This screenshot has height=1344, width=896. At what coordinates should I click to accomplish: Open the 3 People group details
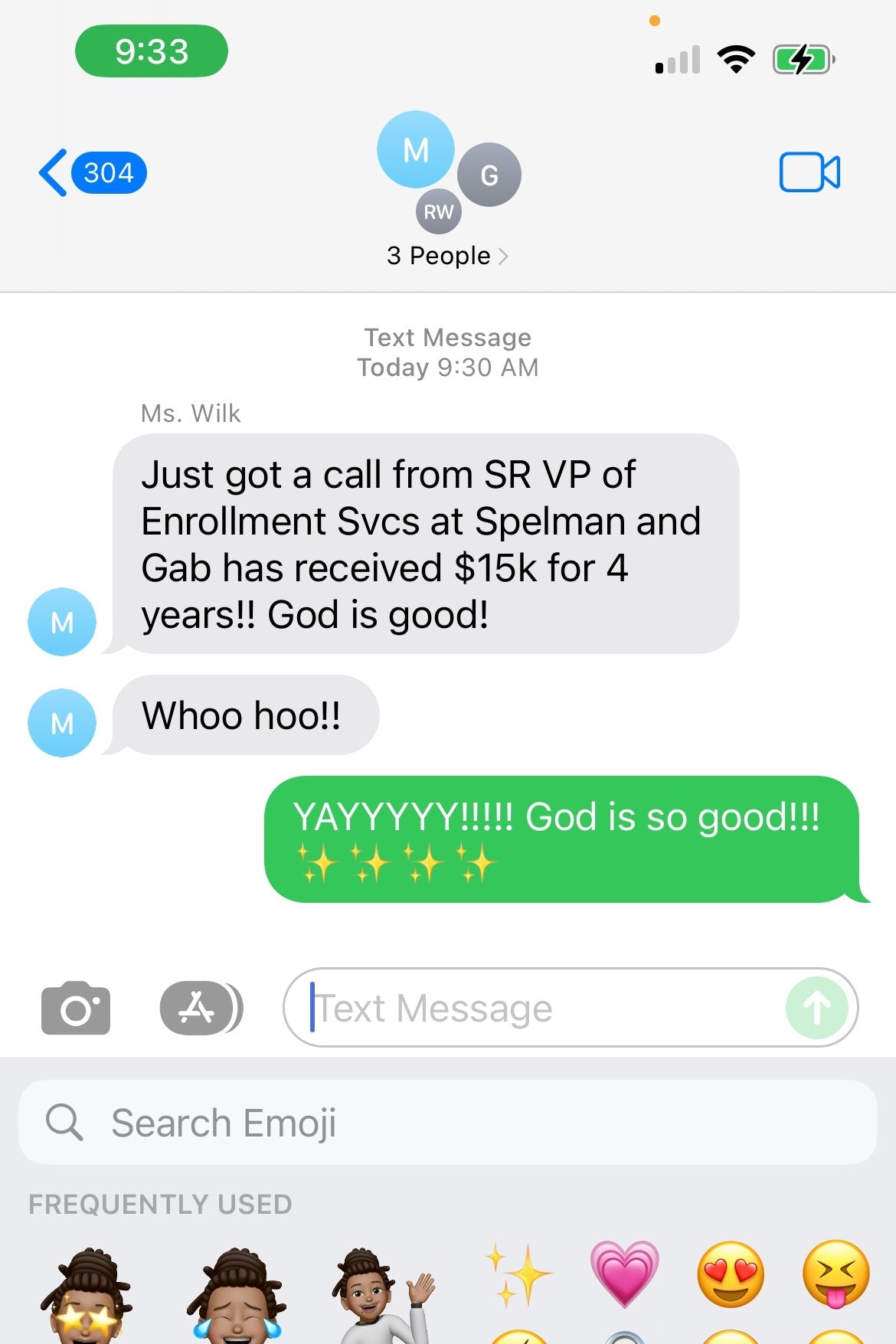tap(447, 256)
